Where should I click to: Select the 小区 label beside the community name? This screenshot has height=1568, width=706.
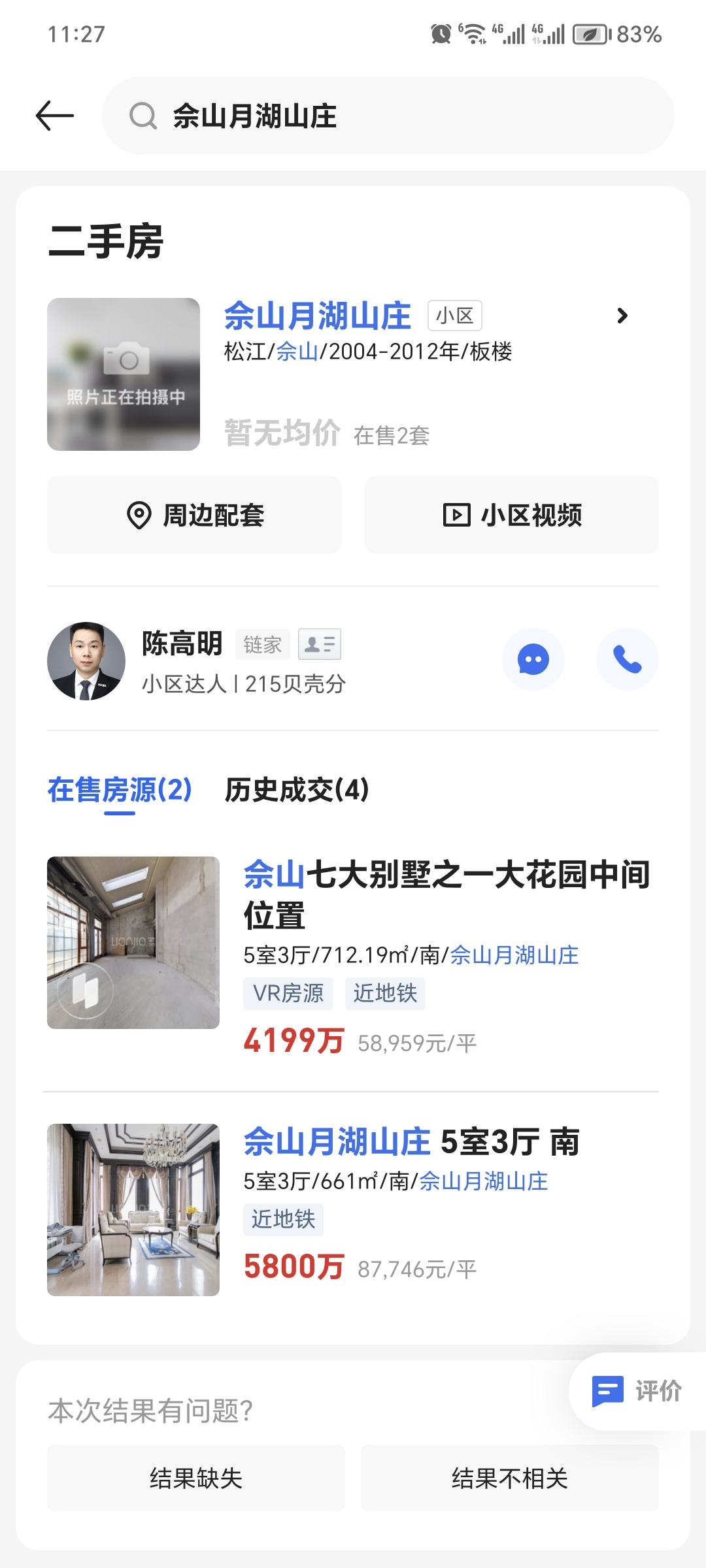click(456, 314)
